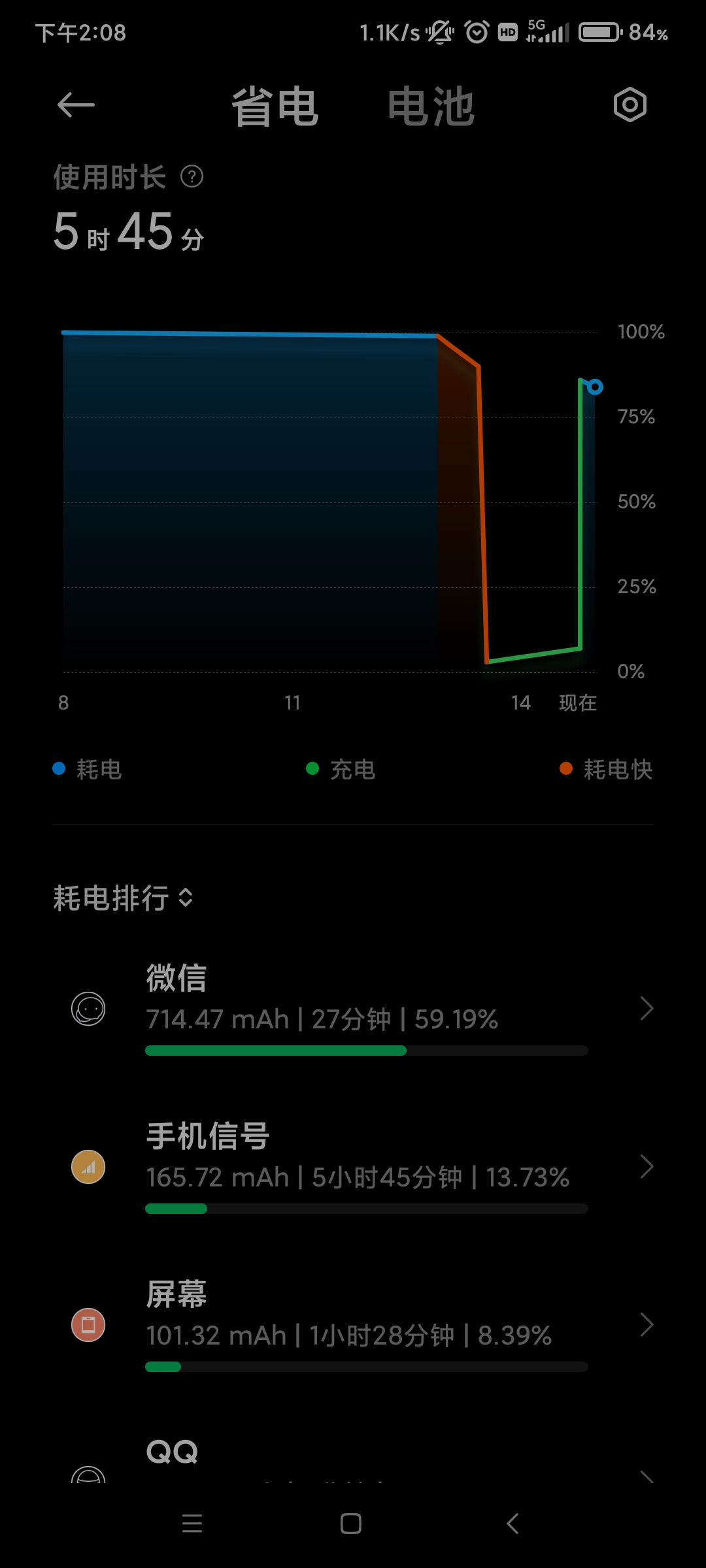
Task: Change sorting via 耗电排行 dropdown
Action: click(123, 898)
